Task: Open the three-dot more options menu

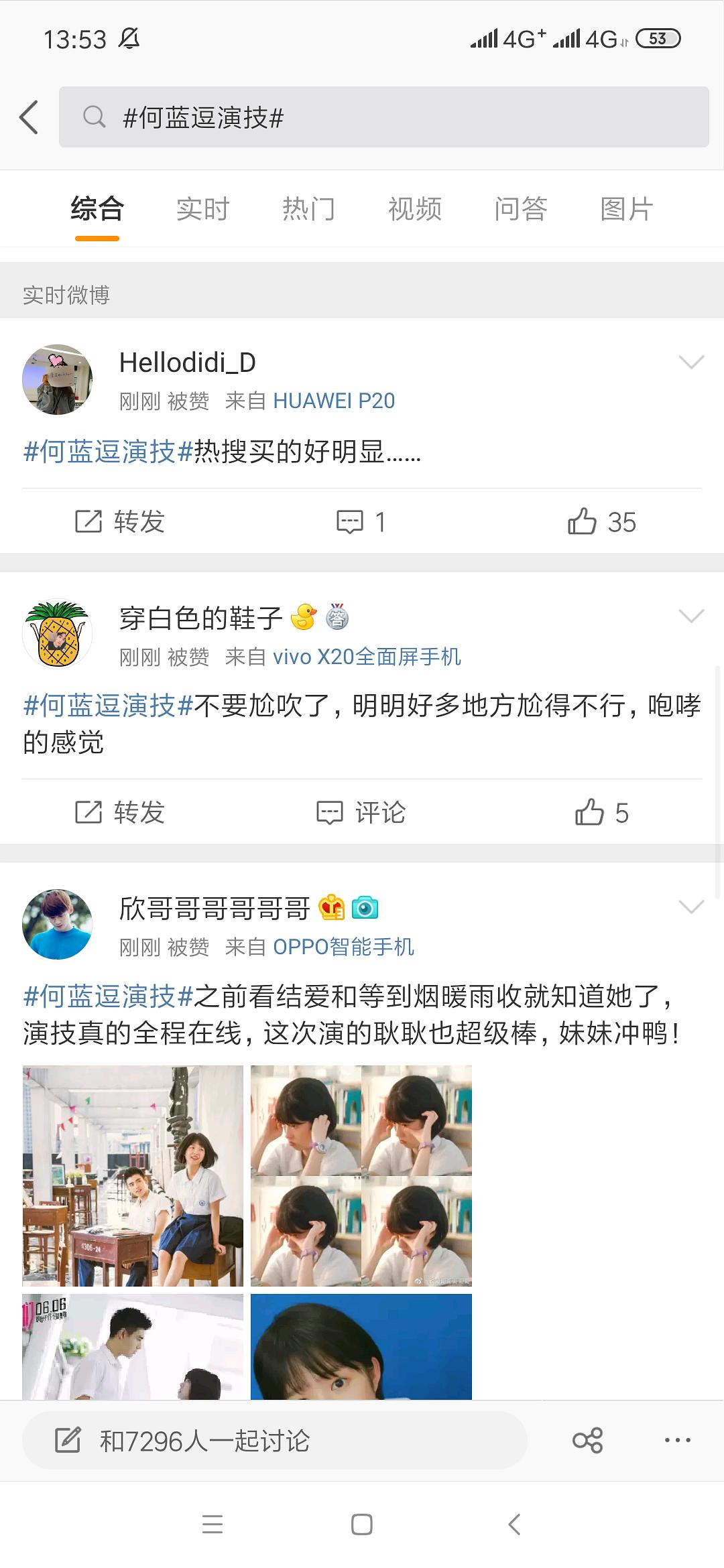Action: (x=678, y=1440)
